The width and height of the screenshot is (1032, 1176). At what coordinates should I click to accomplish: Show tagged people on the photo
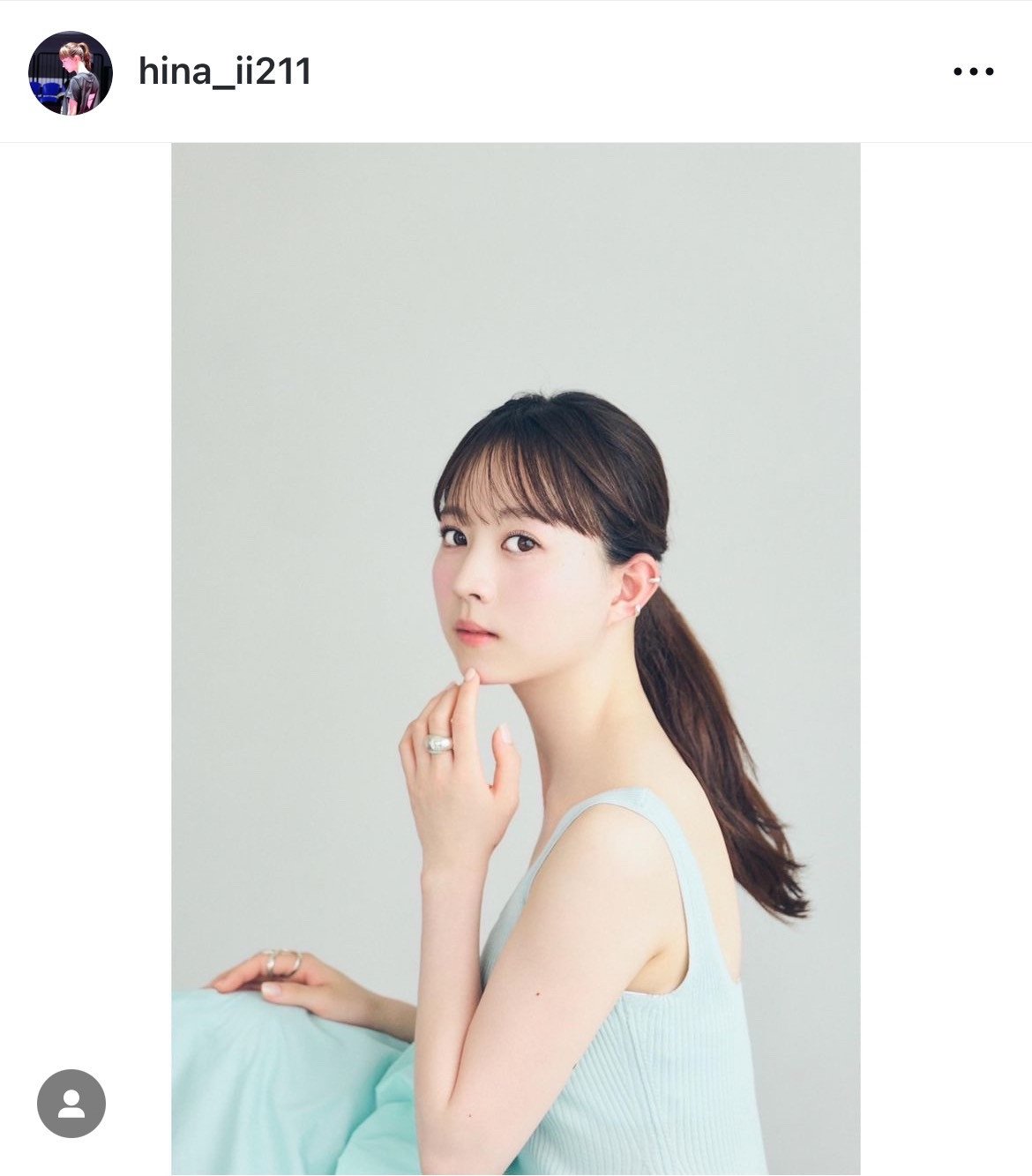[x=71, y=1104]
